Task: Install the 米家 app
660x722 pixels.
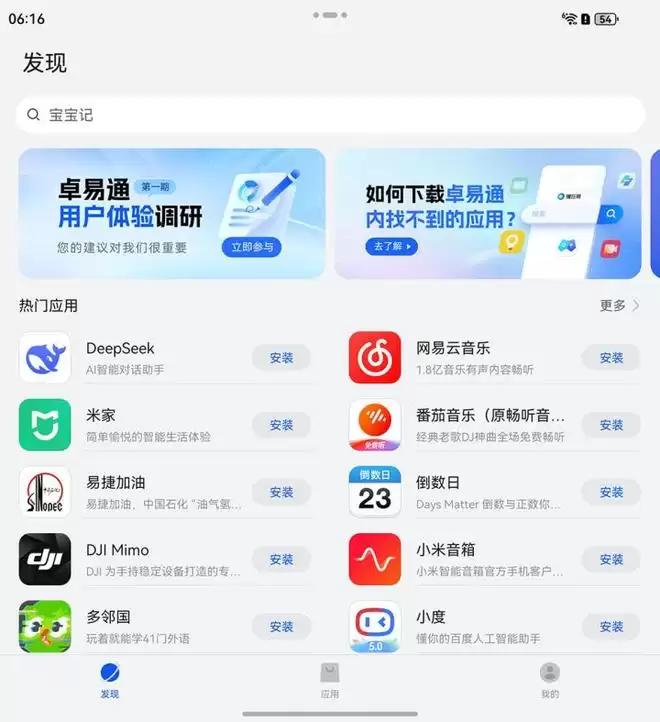Action: click(281, 425)
